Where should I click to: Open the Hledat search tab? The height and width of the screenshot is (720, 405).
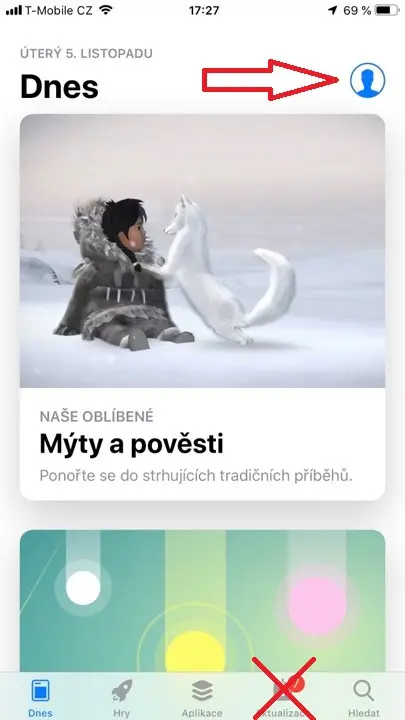tap(364, 697)
